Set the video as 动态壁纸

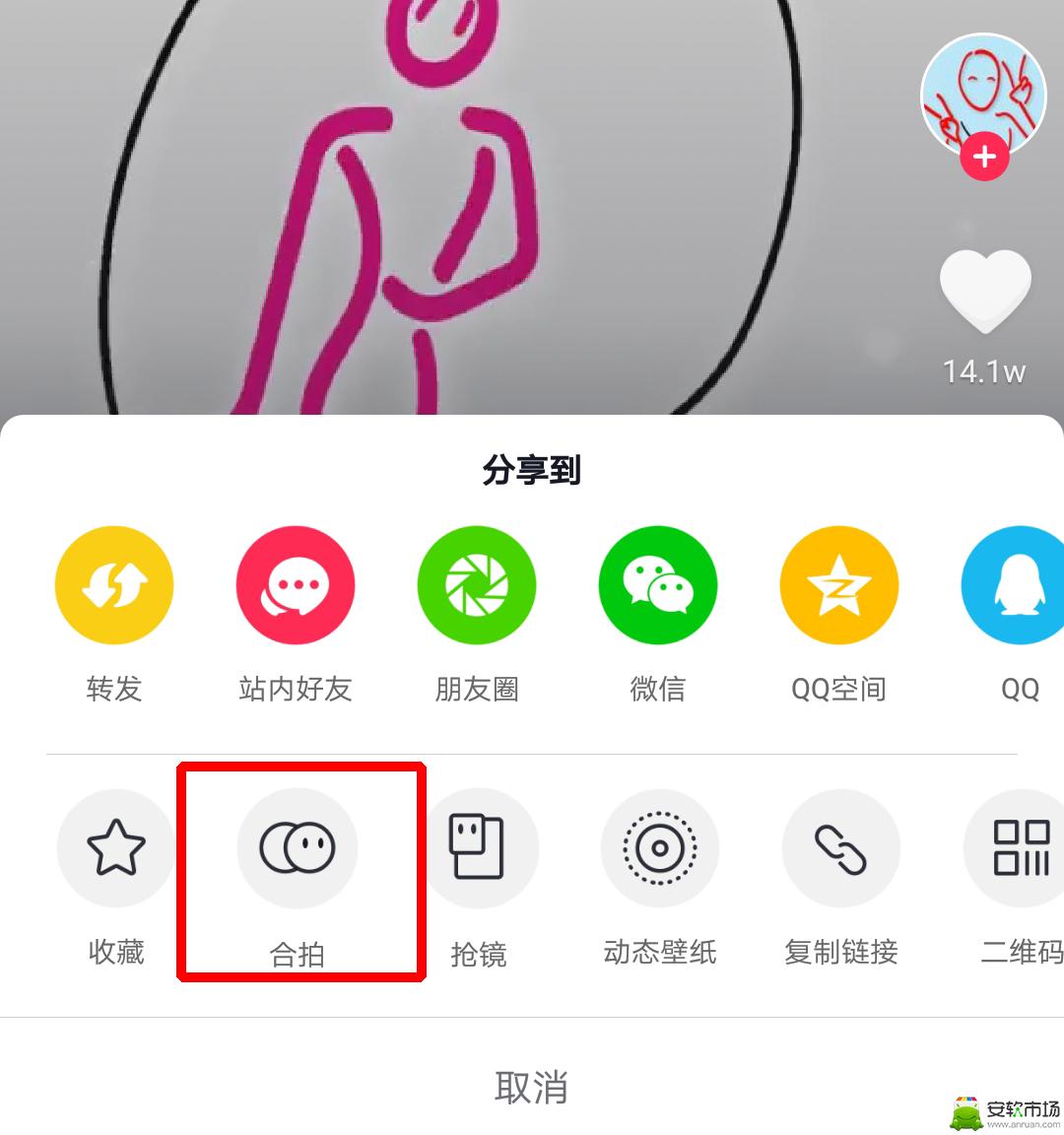tap(660, 848)
